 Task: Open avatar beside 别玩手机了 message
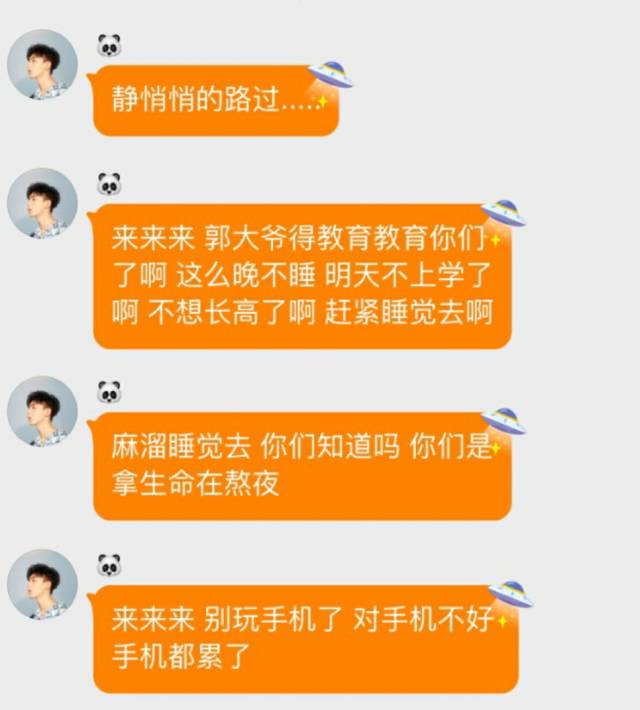[x=42, y=584]
